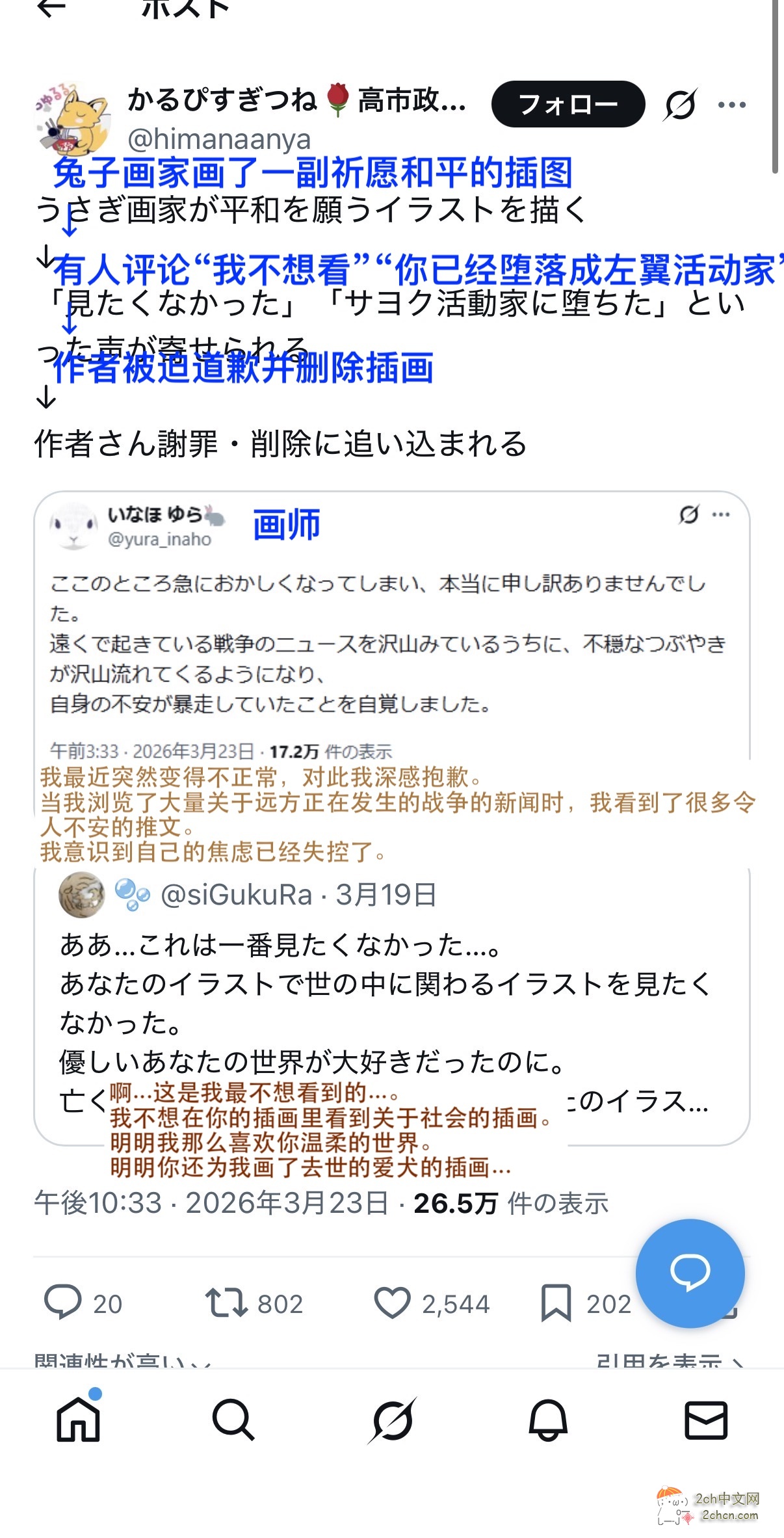Open the Search tab
Viewport: 784px width, 1538px height.
pos(233,1420)
